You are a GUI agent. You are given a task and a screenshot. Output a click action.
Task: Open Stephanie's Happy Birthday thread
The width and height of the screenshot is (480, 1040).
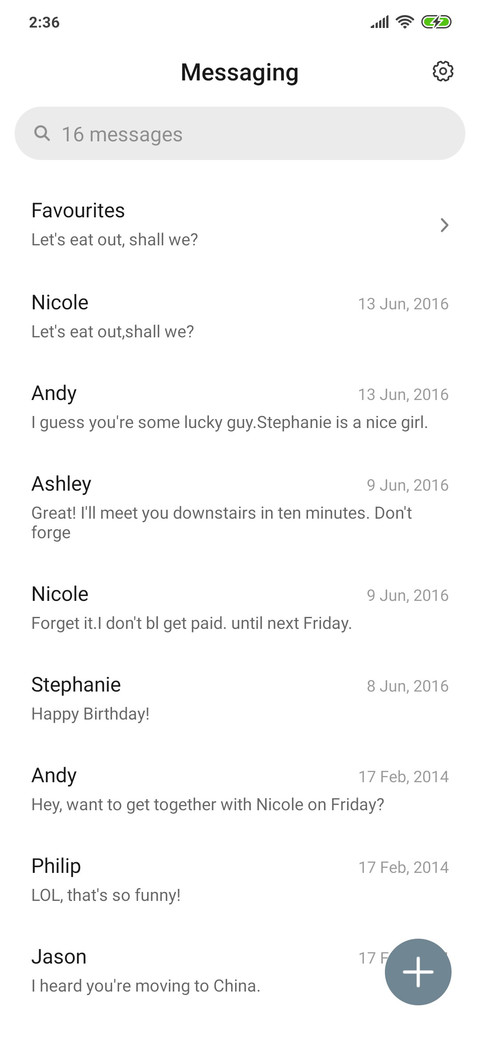pos(240,699)
